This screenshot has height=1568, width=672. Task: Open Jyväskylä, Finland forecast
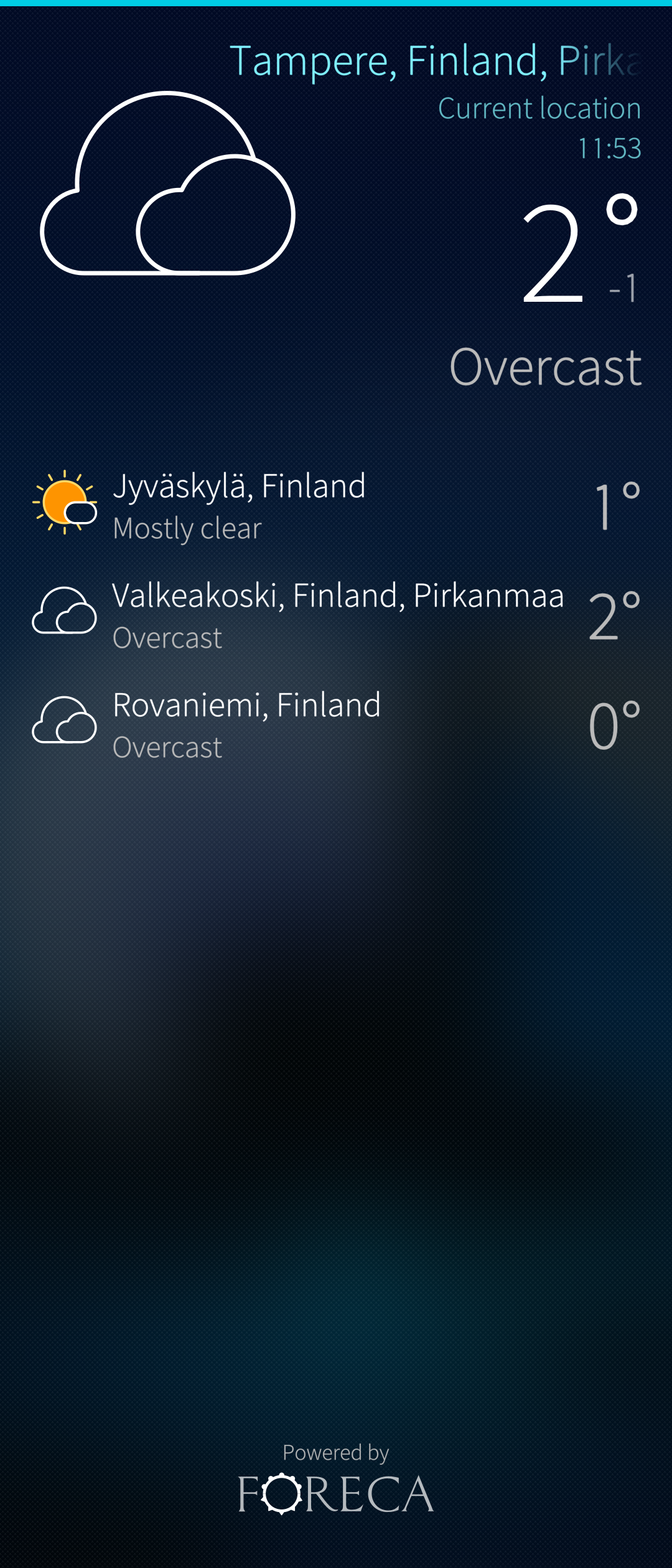pyautogui.click(x=336, y=506)
